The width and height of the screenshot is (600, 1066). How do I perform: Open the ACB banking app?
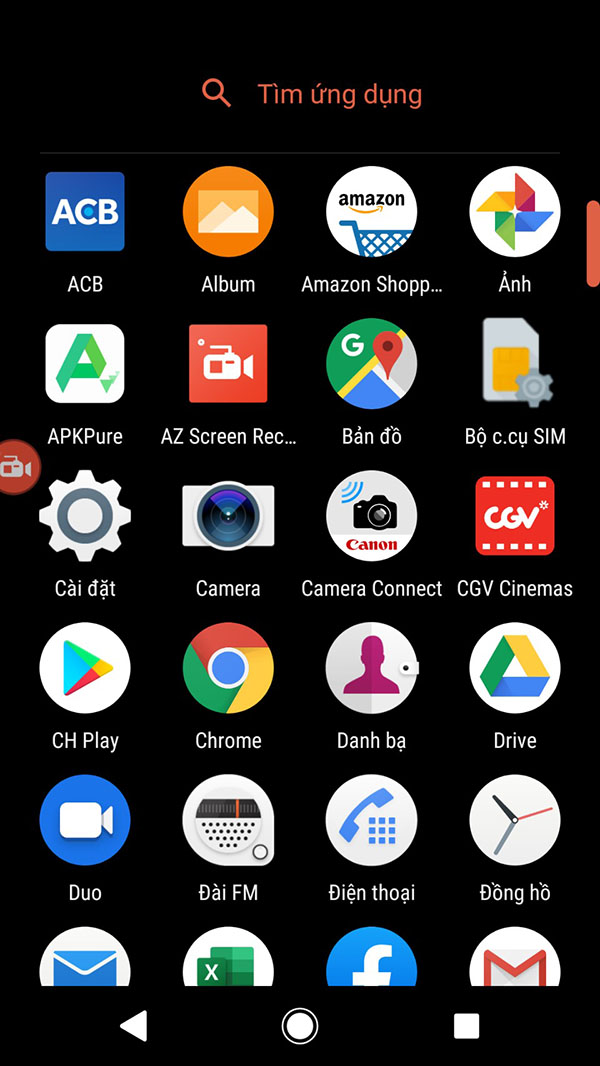[x=85, y=212]
